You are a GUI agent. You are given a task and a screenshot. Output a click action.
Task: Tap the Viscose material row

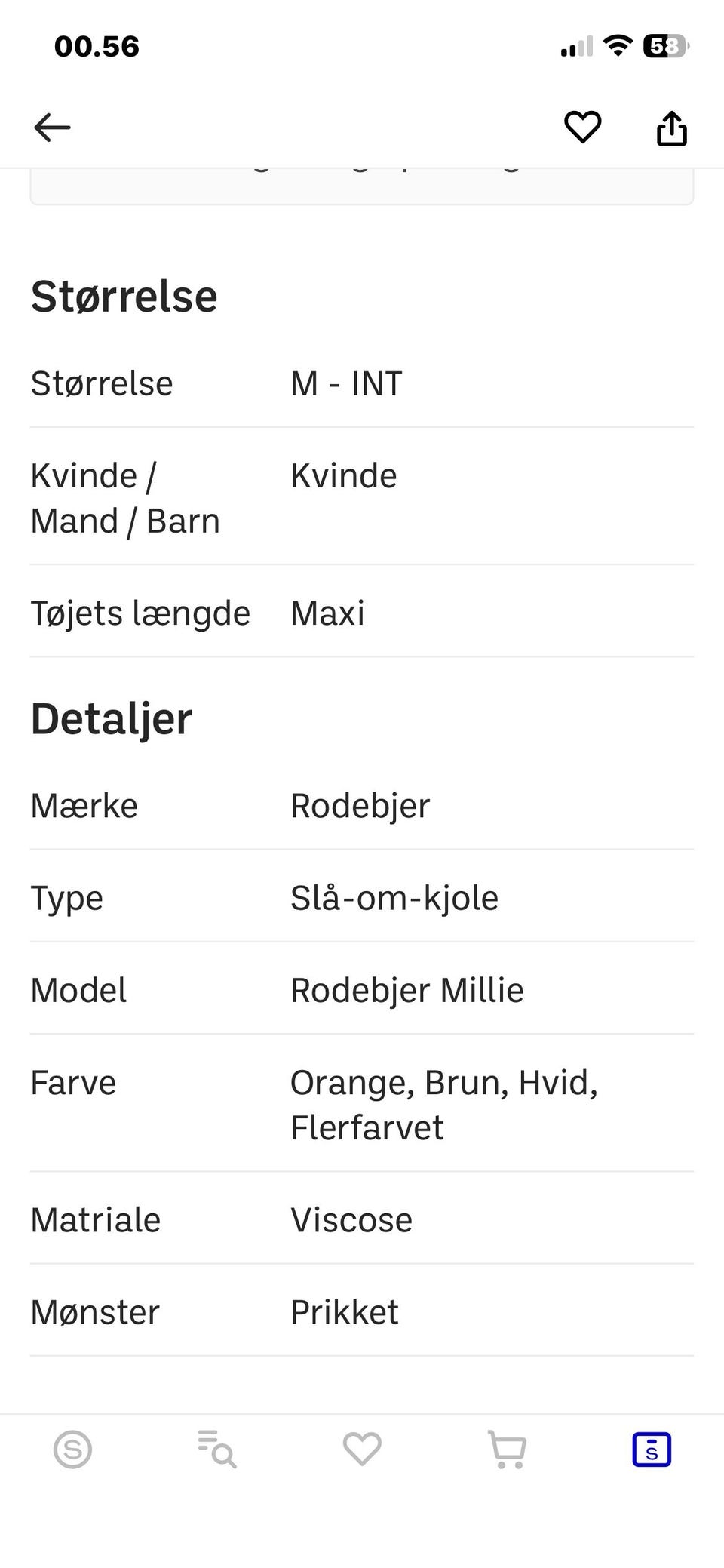click(351, 1219)
